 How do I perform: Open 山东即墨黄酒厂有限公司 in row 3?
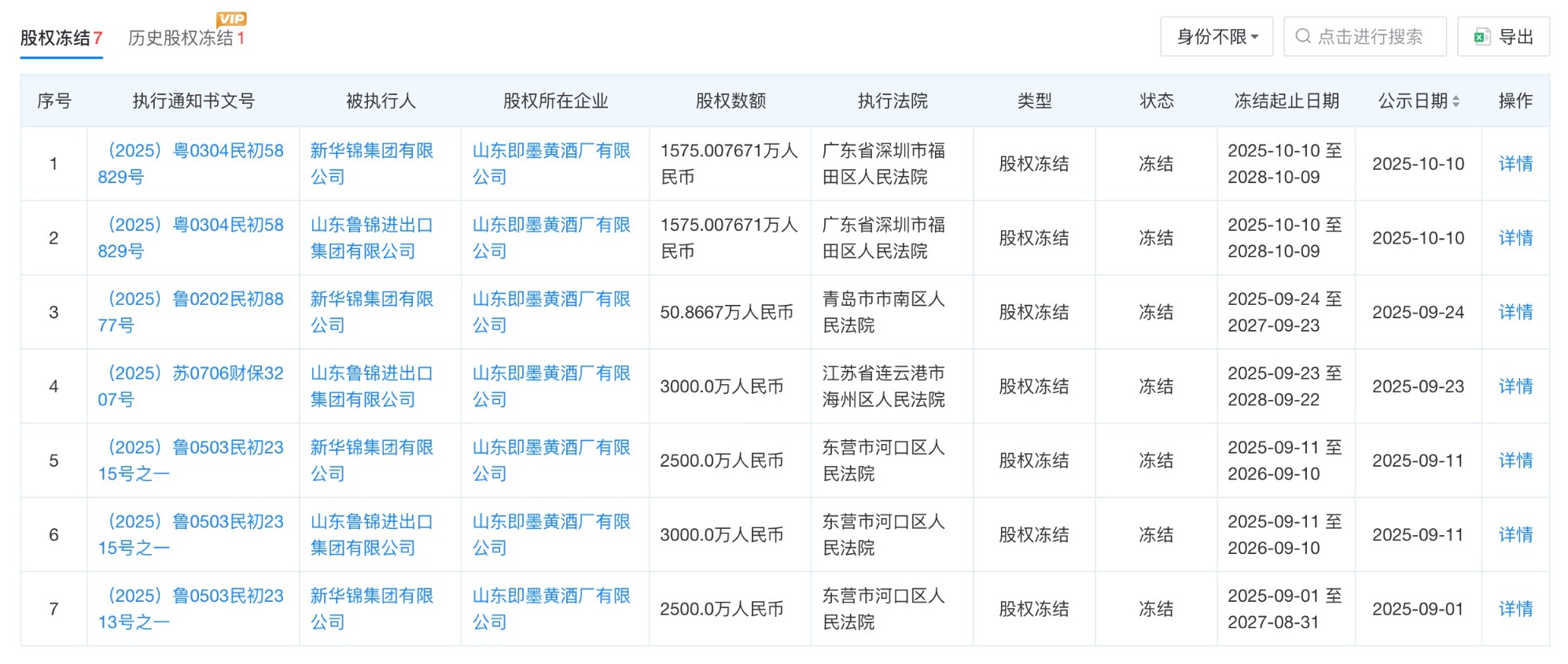(551, 312)
